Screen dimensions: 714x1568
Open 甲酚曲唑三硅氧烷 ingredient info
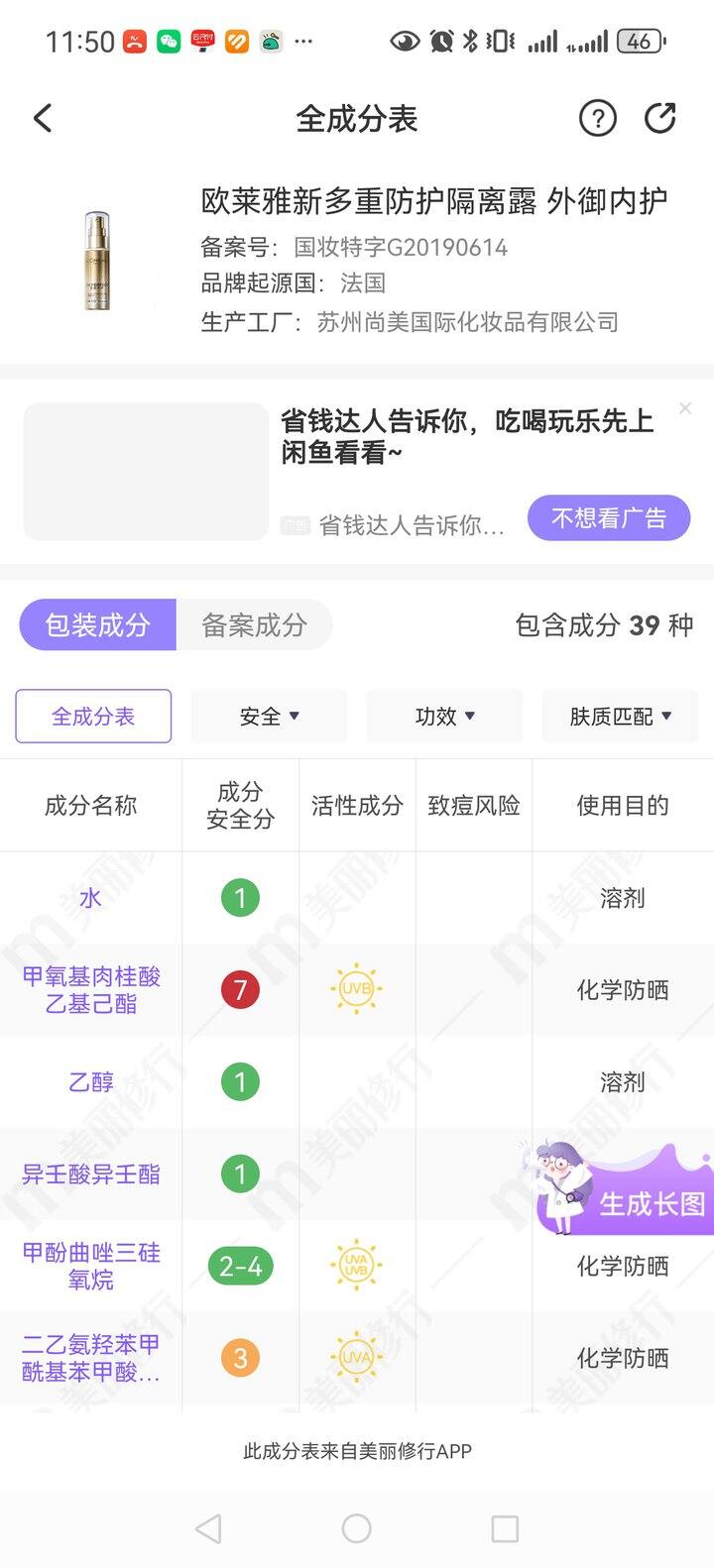(90, 1266)
